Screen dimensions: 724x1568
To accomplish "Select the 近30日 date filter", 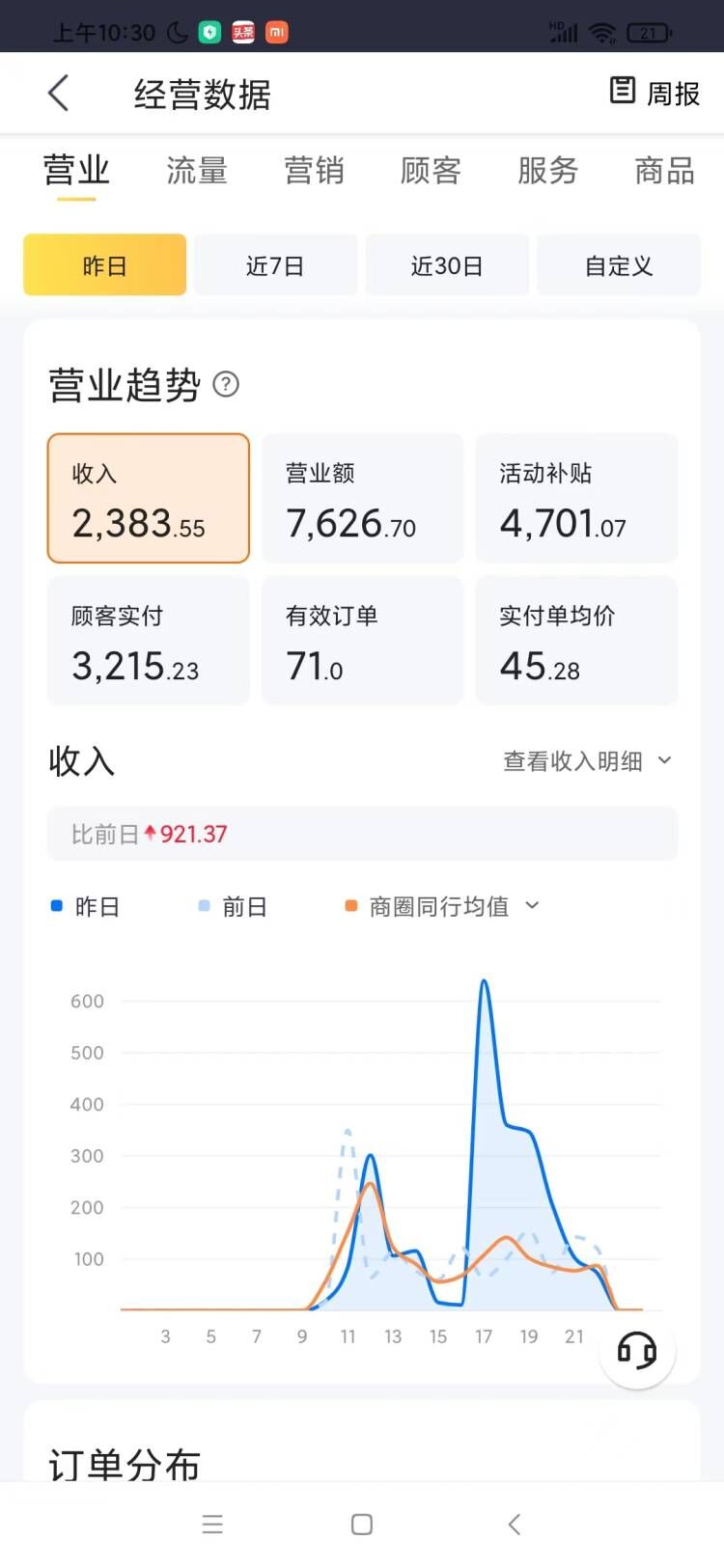I will coord(447,264).
